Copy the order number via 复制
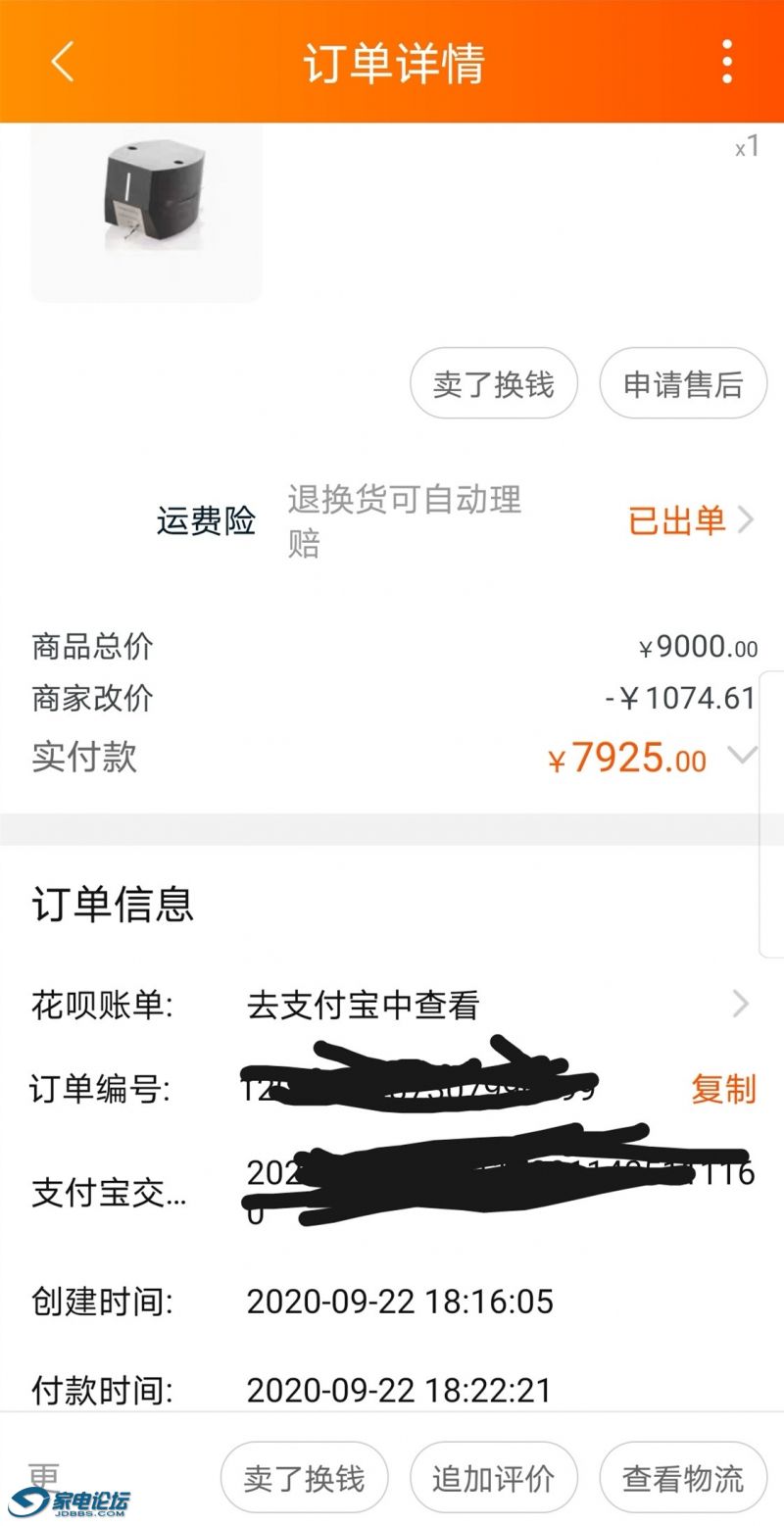Screen dimensions: 784x1526 (x=723, y=1089)
